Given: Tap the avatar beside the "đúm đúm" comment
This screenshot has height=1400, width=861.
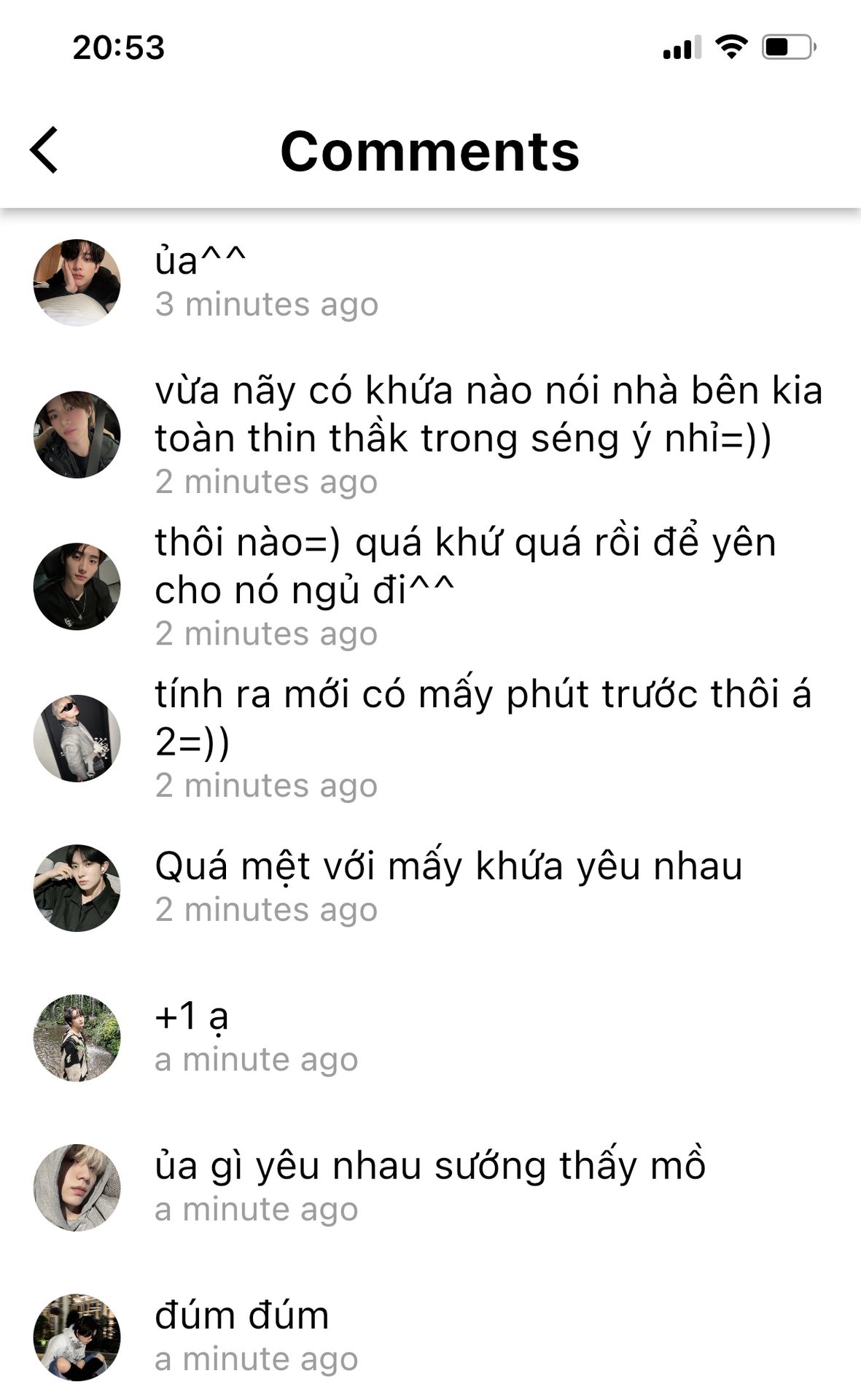Looking at the screenshot, I should pos(77,1337).
